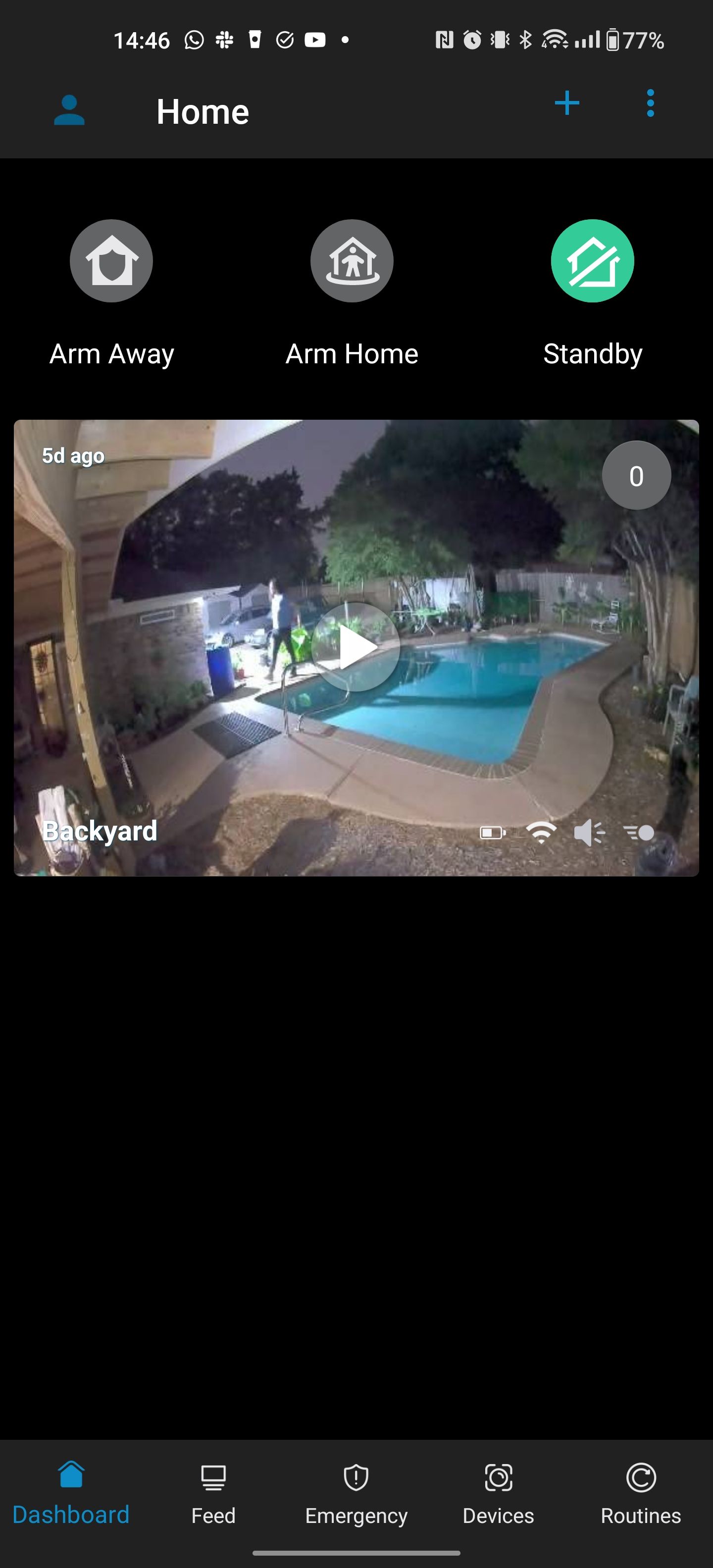The image size is (713, 1568).
Task: Open the account profile icon
Action: [69, 110]
